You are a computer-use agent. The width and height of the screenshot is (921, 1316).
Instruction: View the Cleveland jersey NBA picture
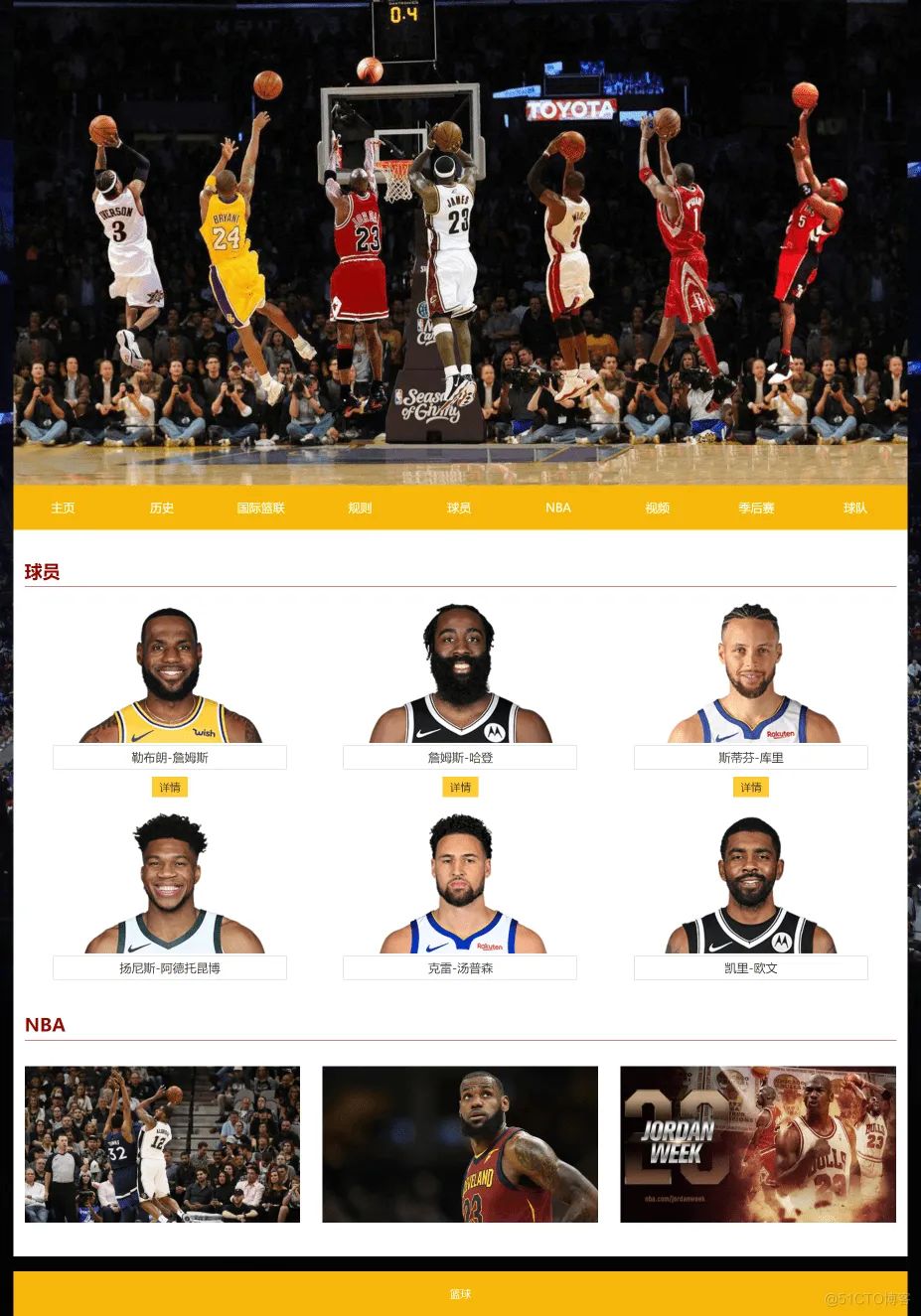(x=460, y=1143)
